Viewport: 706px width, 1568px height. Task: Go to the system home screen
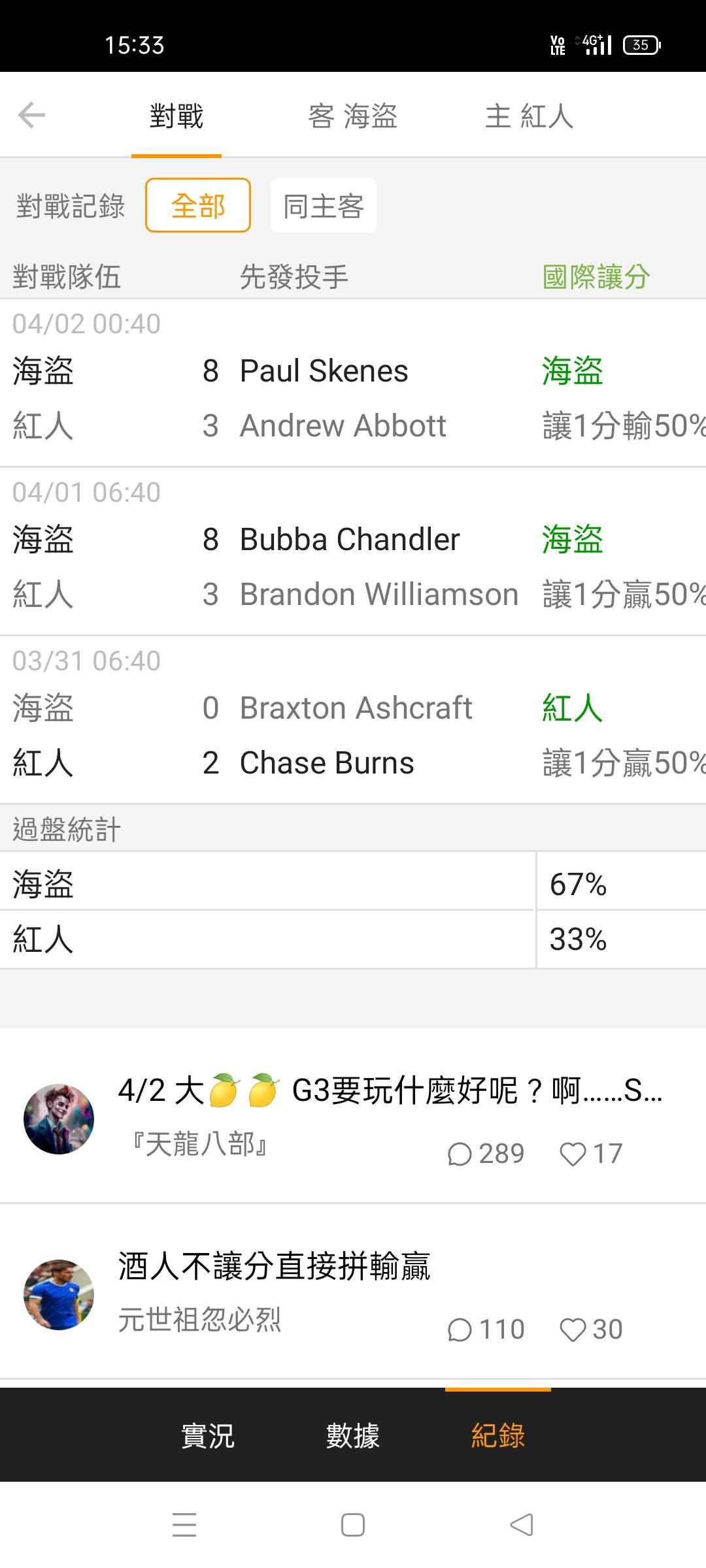(x=353, y=1525)
